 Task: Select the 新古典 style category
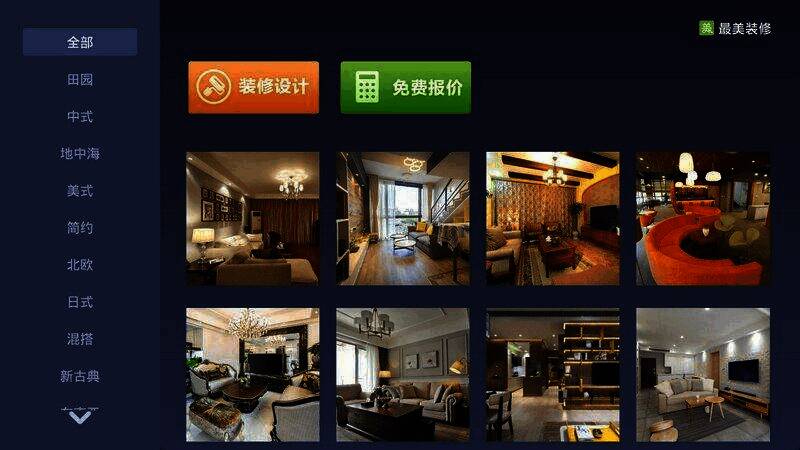point(80,376)
